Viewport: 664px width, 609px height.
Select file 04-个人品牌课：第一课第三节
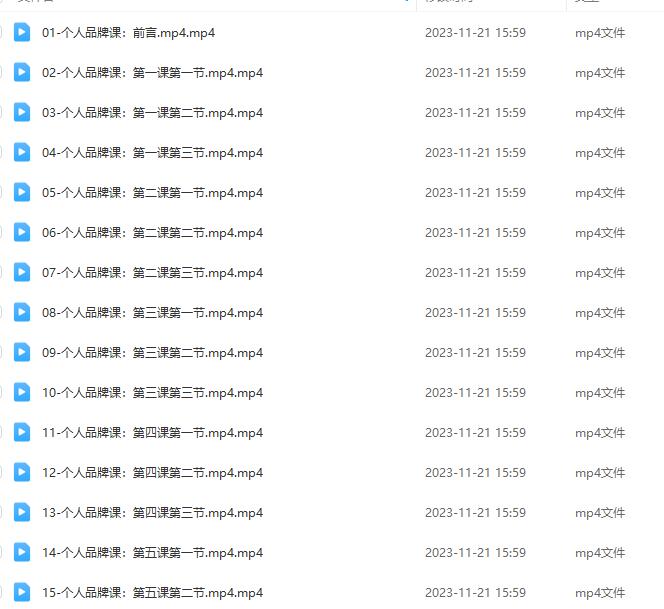click(x=152, y=153)
